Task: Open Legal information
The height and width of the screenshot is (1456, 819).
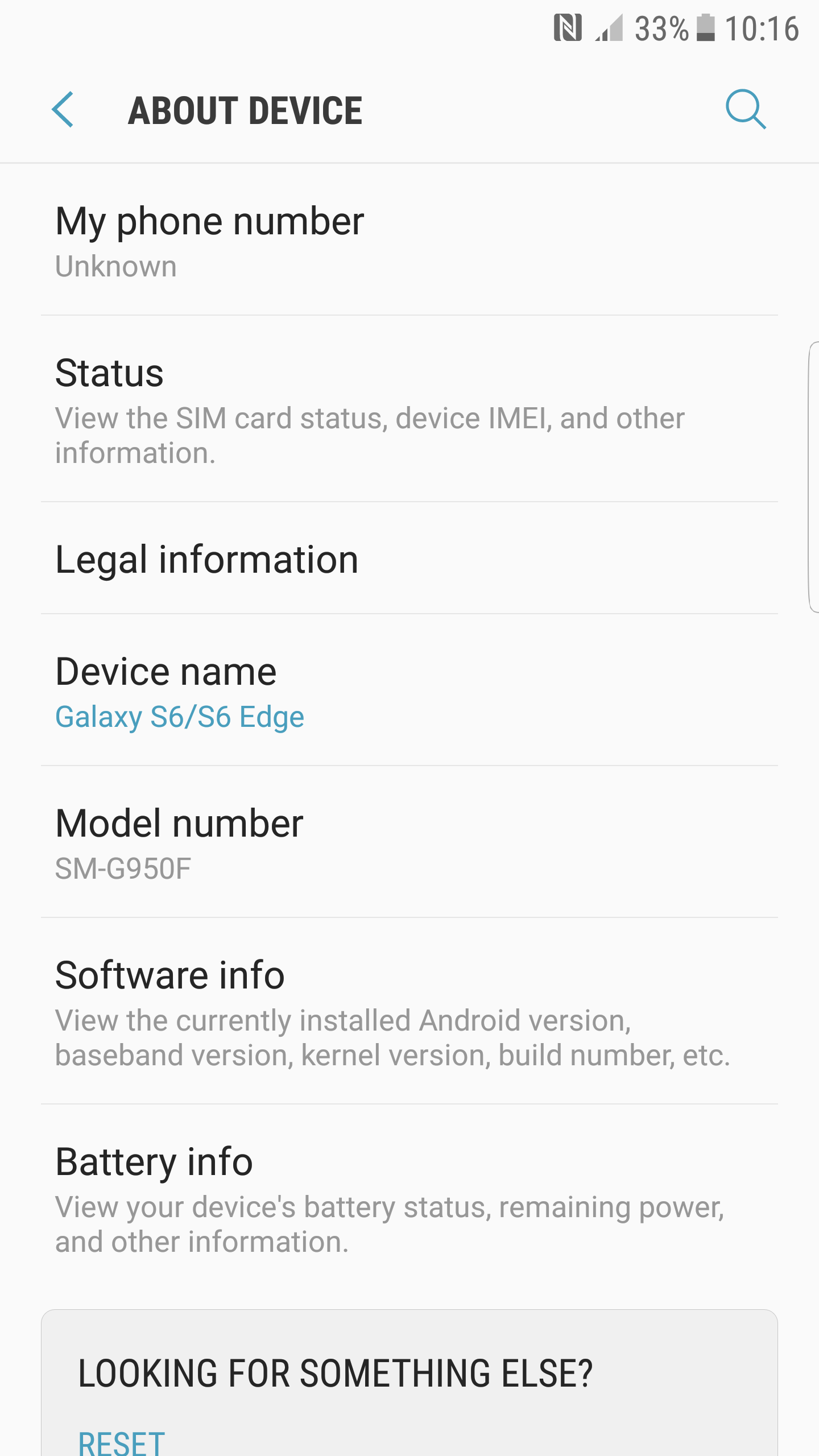Action: tap(409, 559)
